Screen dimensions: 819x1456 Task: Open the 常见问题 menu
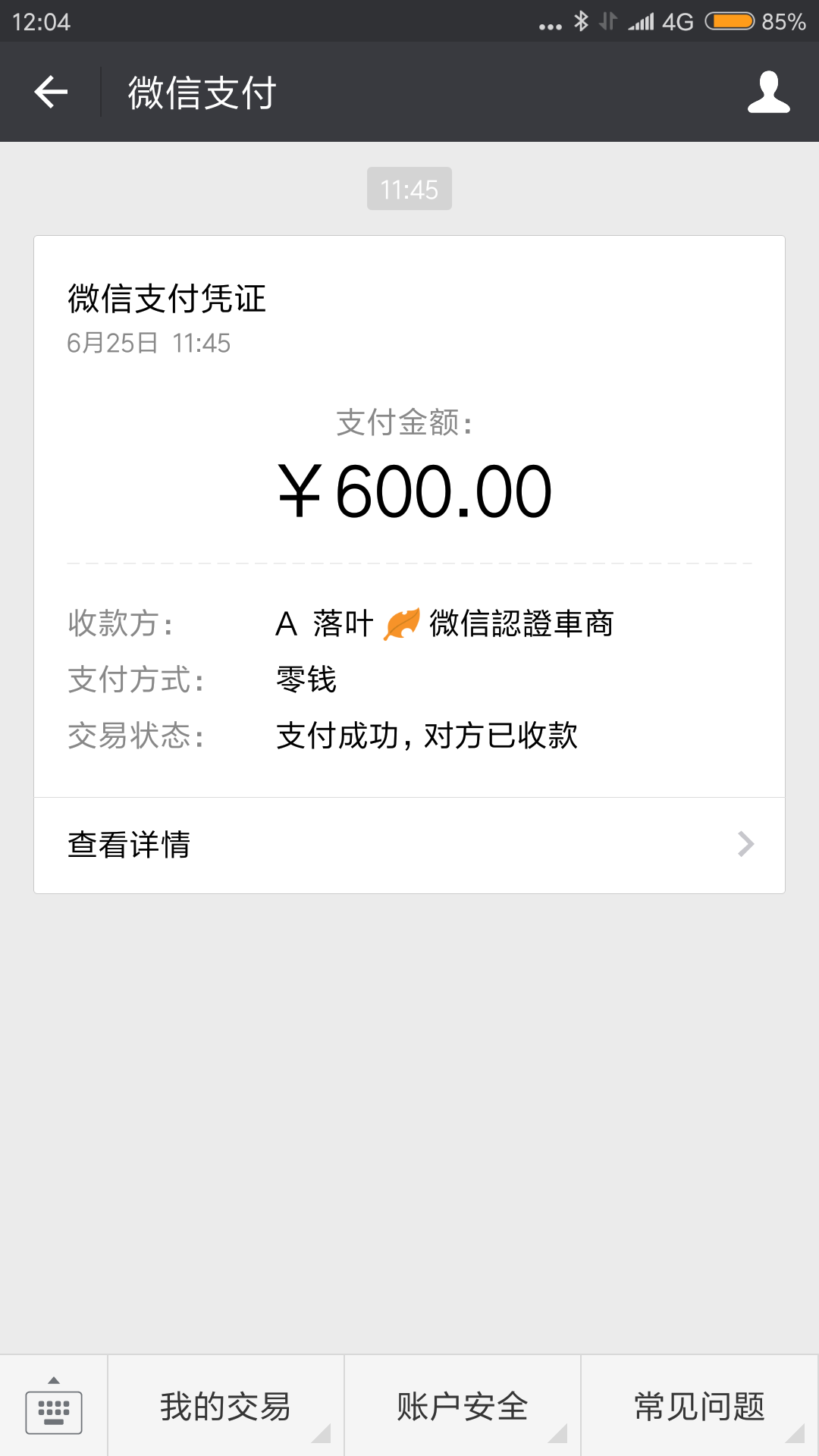click(x=699, y=1407)
